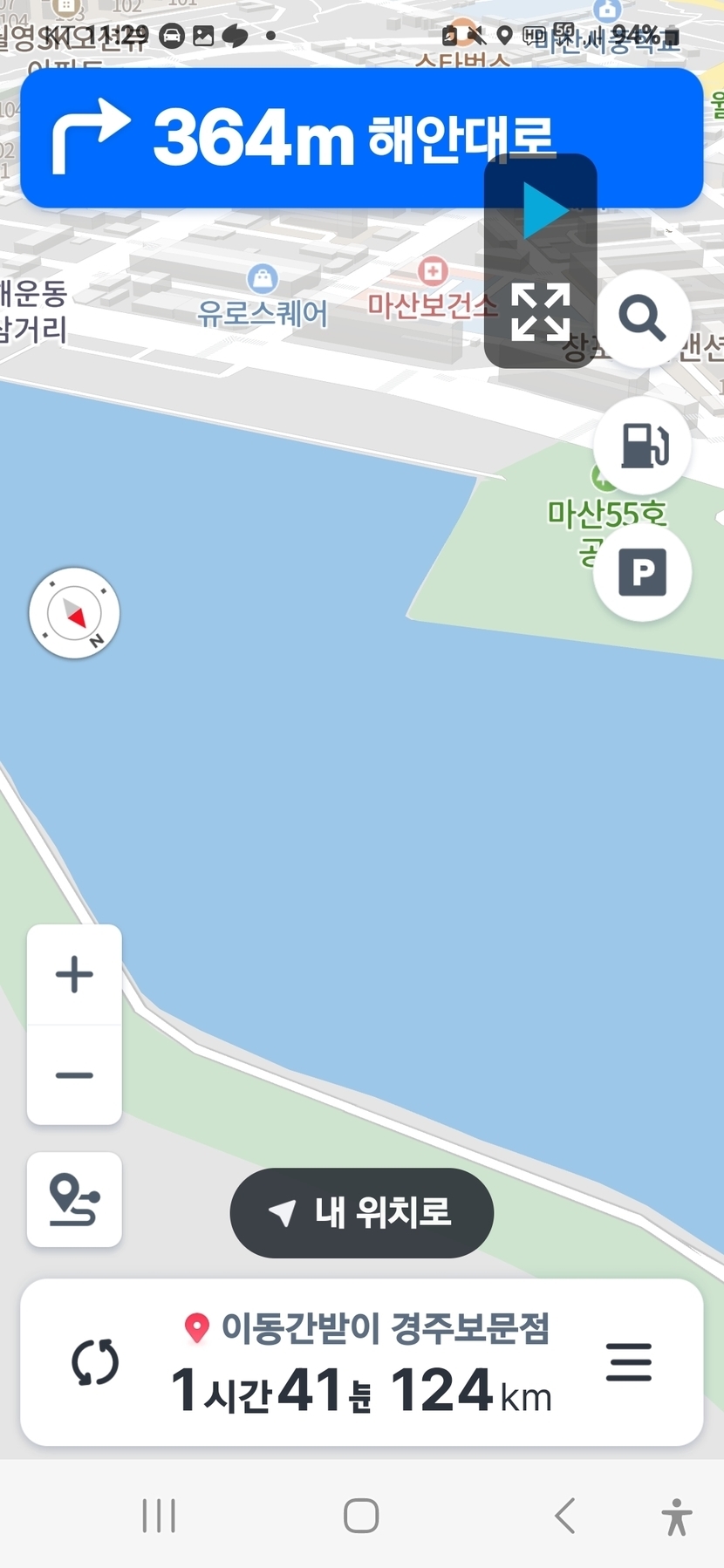
Task: Zoom out with the minus button
Action: coord(74,1075)
